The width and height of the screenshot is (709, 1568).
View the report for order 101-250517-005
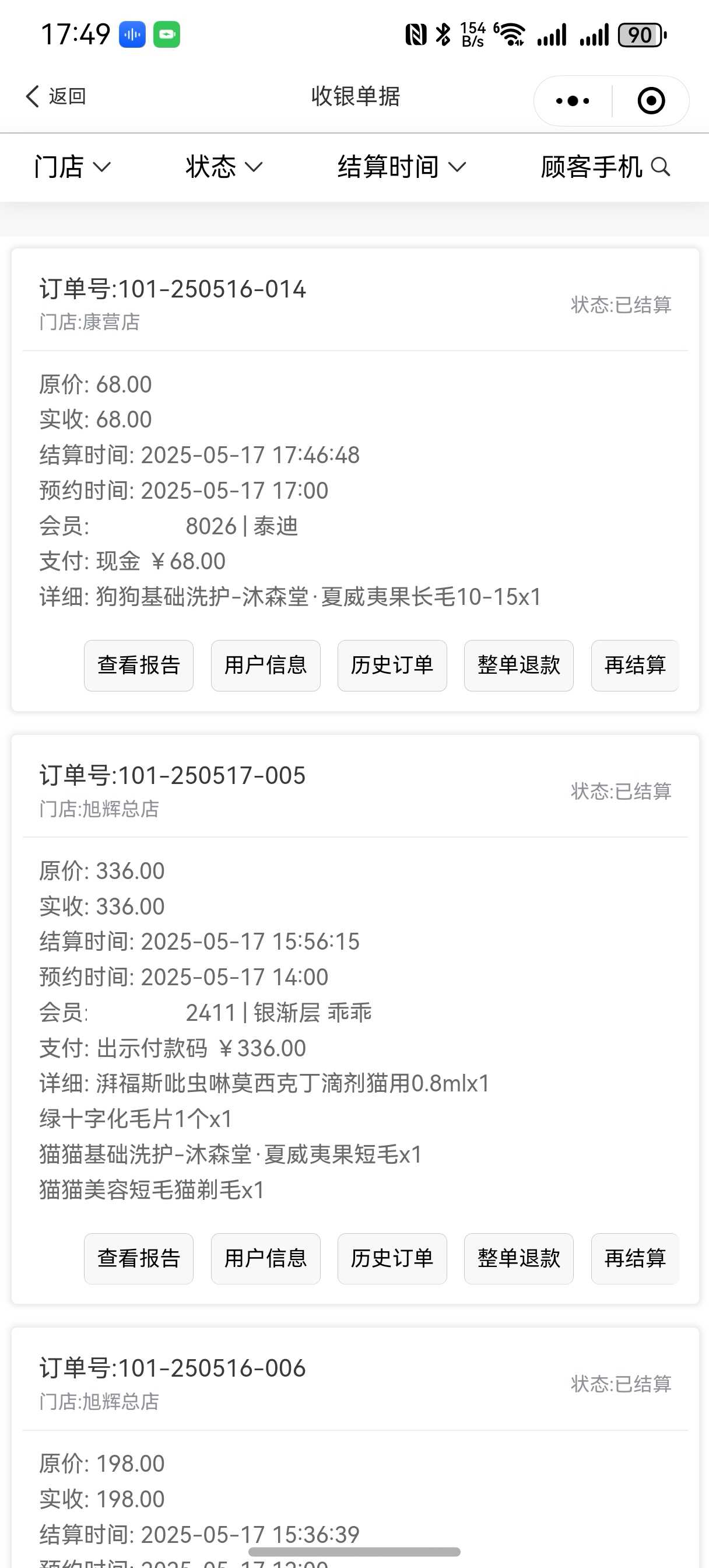point(139,1258)
